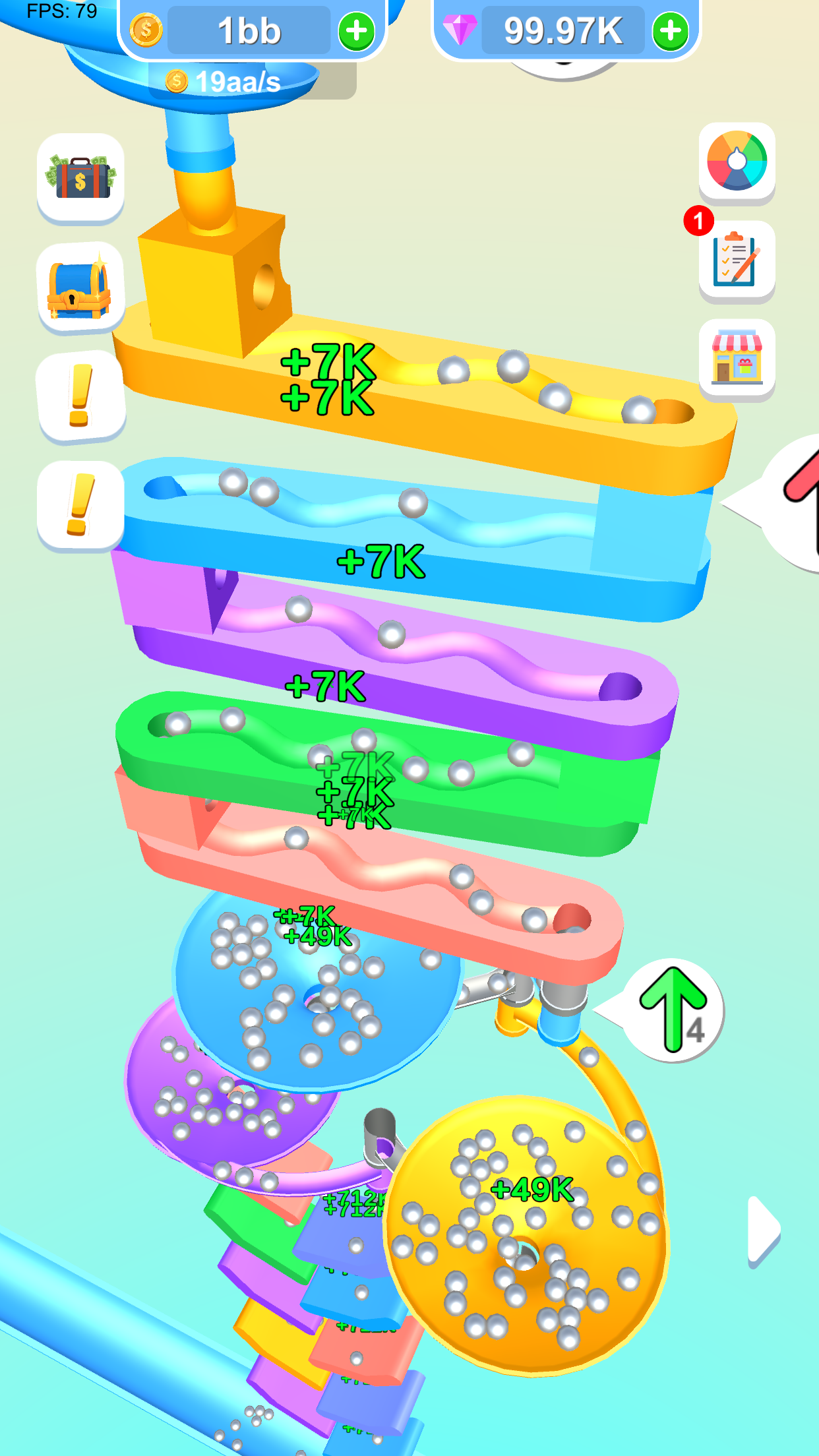
Task: Add more gems with the plus button
Action: point(670,30)
